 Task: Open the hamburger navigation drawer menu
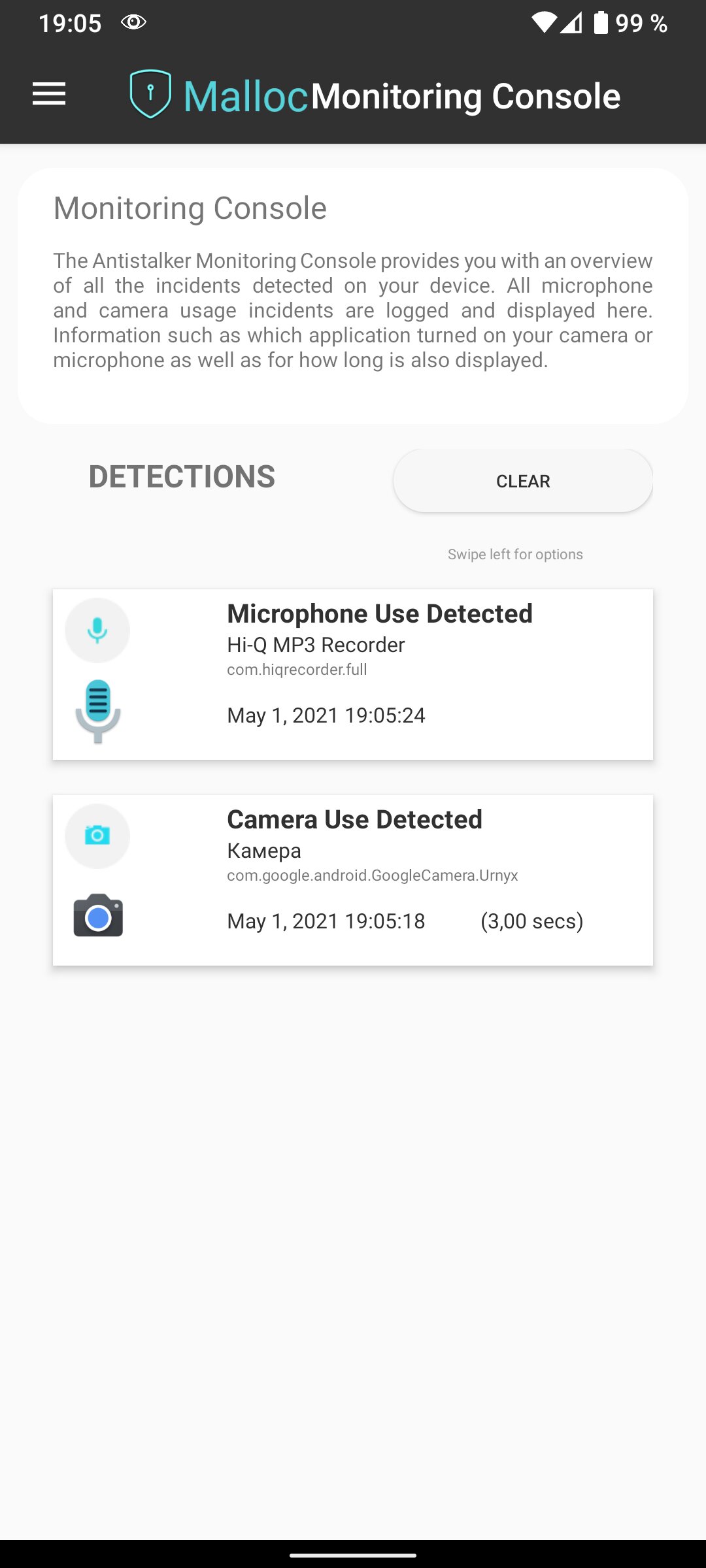point(49,94)
